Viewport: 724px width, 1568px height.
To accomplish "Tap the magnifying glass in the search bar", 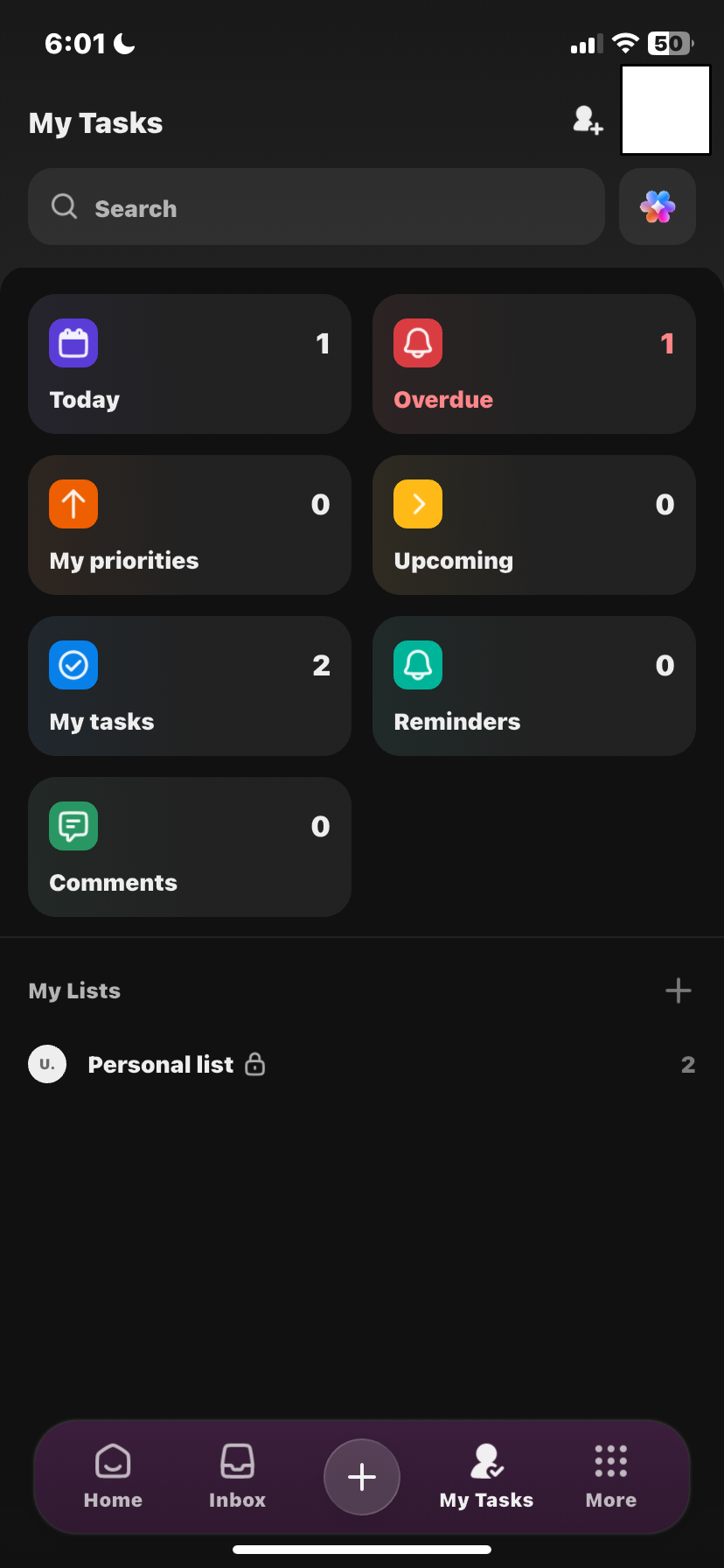I will point(64,206).
